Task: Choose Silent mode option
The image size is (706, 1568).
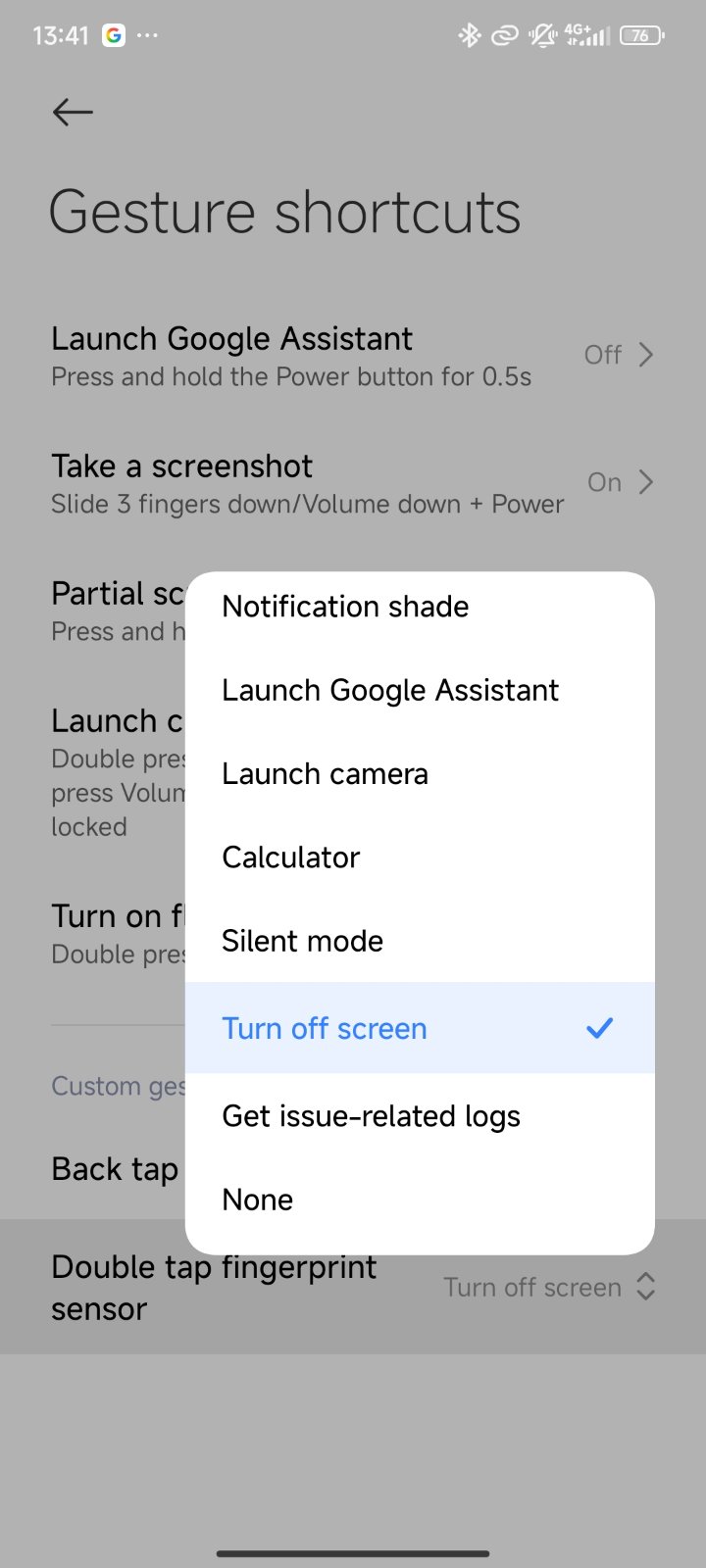Action: click(x=420, y=941)
